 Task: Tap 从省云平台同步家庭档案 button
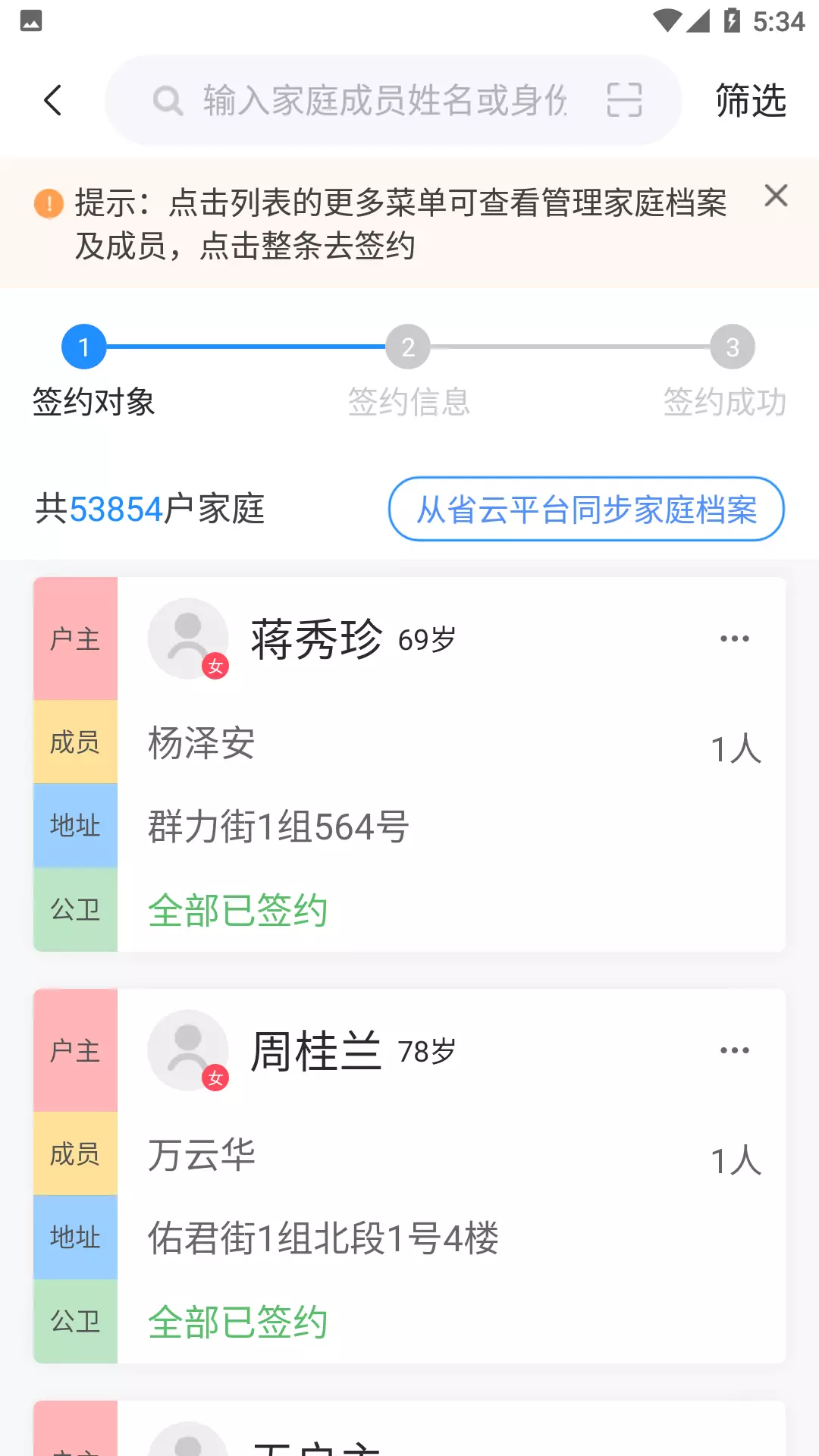click(586, 509)
